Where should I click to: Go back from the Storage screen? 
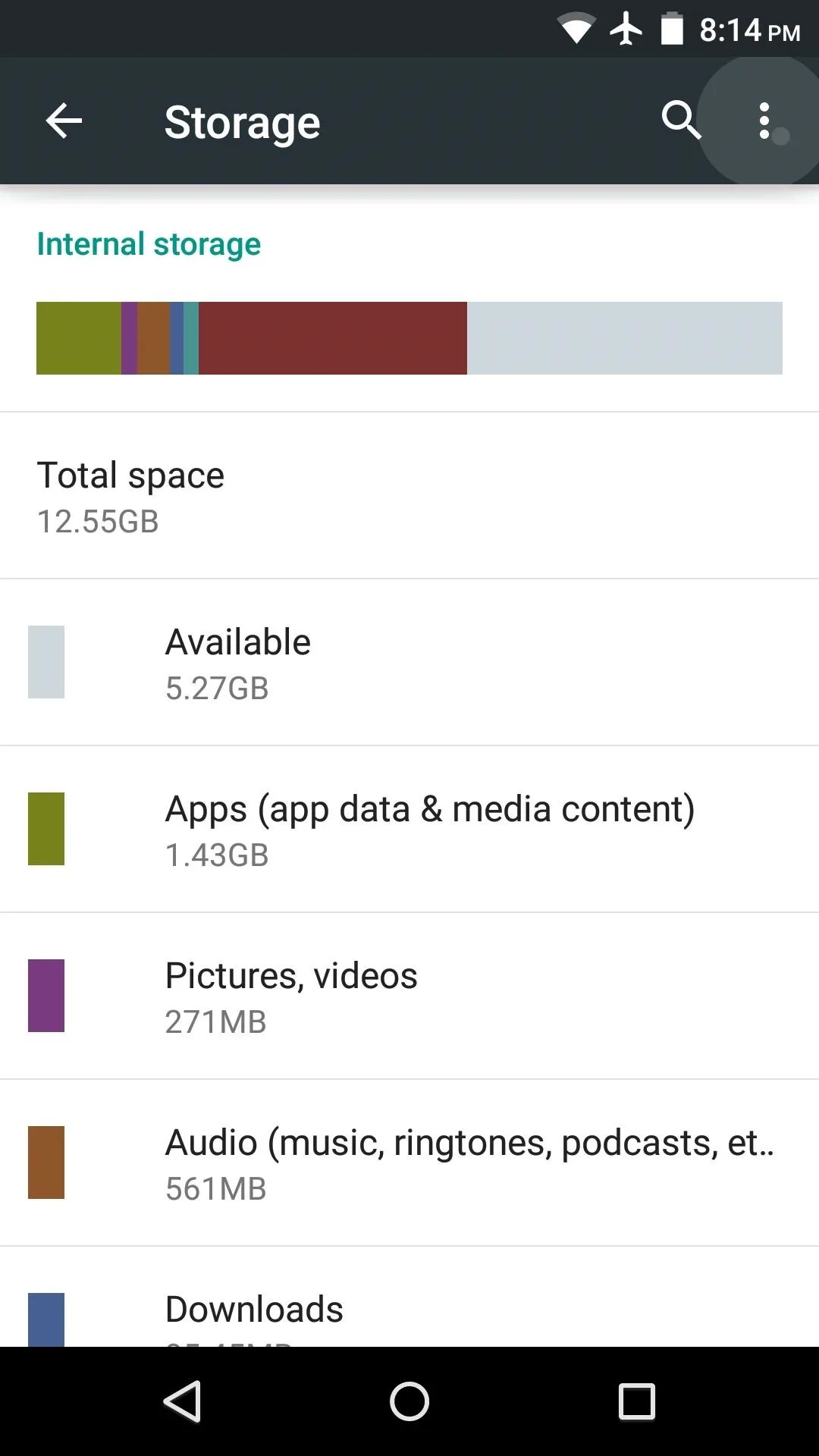coord(64,121)
